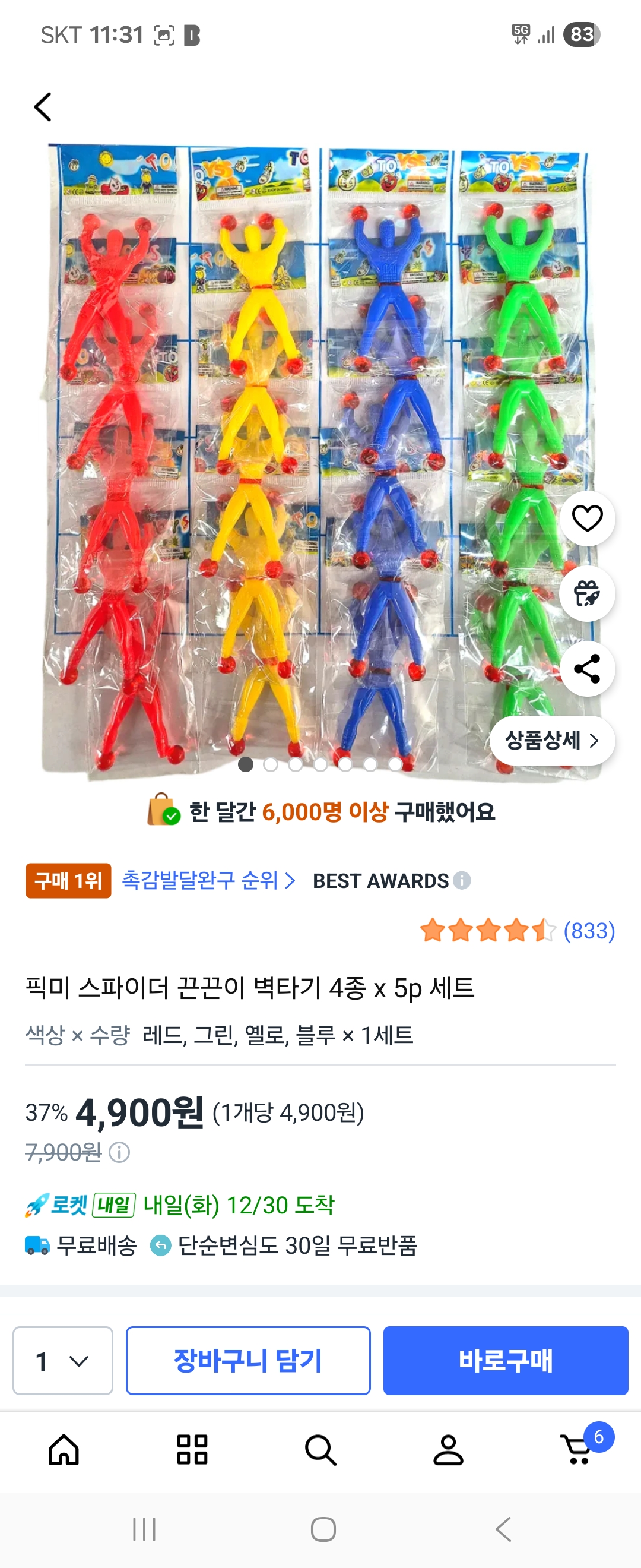Go to the home tab
Screen dimensions: 641x1568
pos(64,1449)
